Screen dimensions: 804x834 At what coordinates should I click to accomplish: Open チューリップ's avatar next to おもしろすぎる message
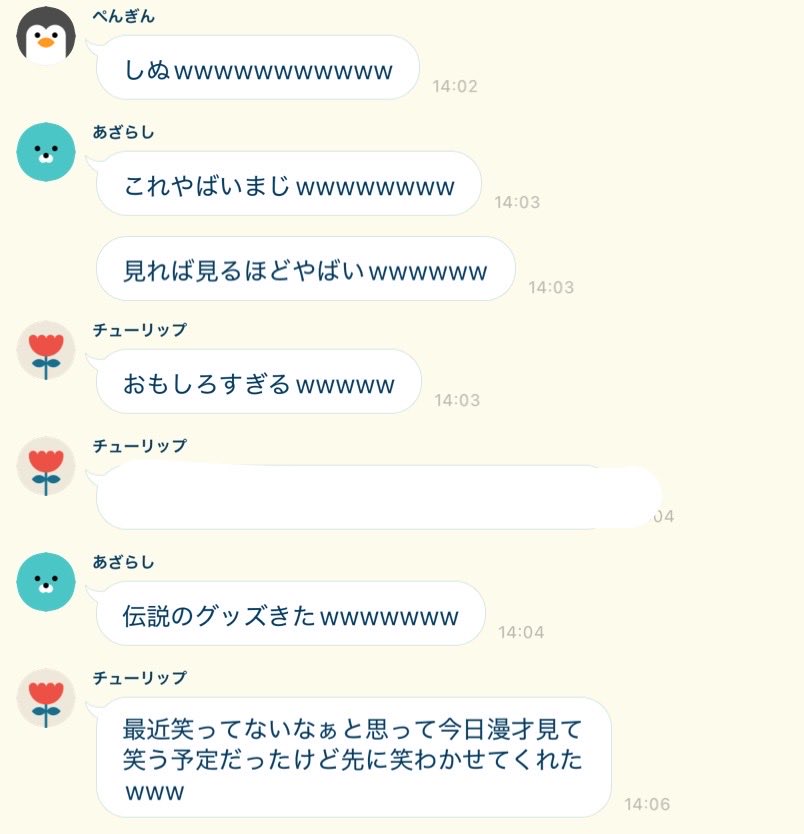tap(46, 350)
